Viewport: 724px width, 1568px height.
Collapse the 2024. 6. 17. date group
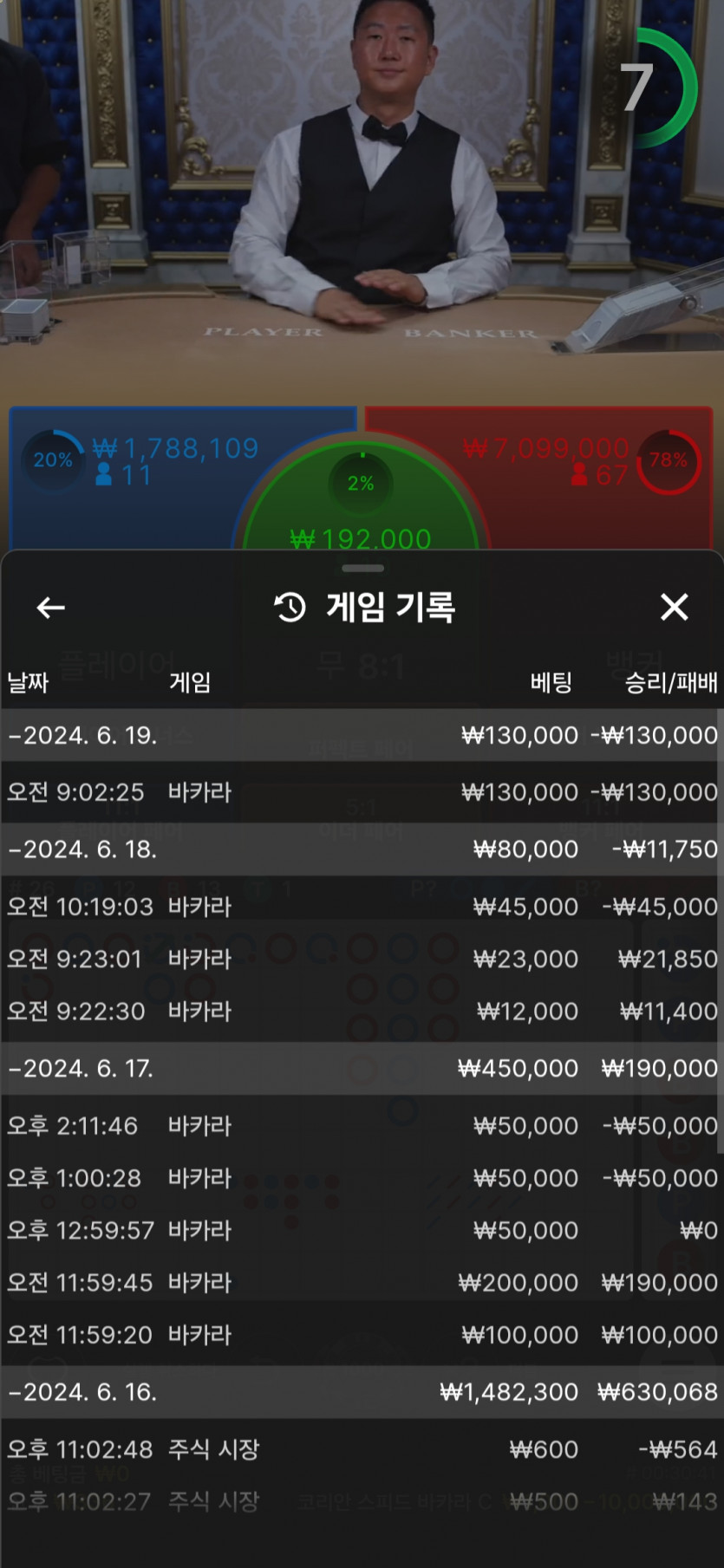360,1068
